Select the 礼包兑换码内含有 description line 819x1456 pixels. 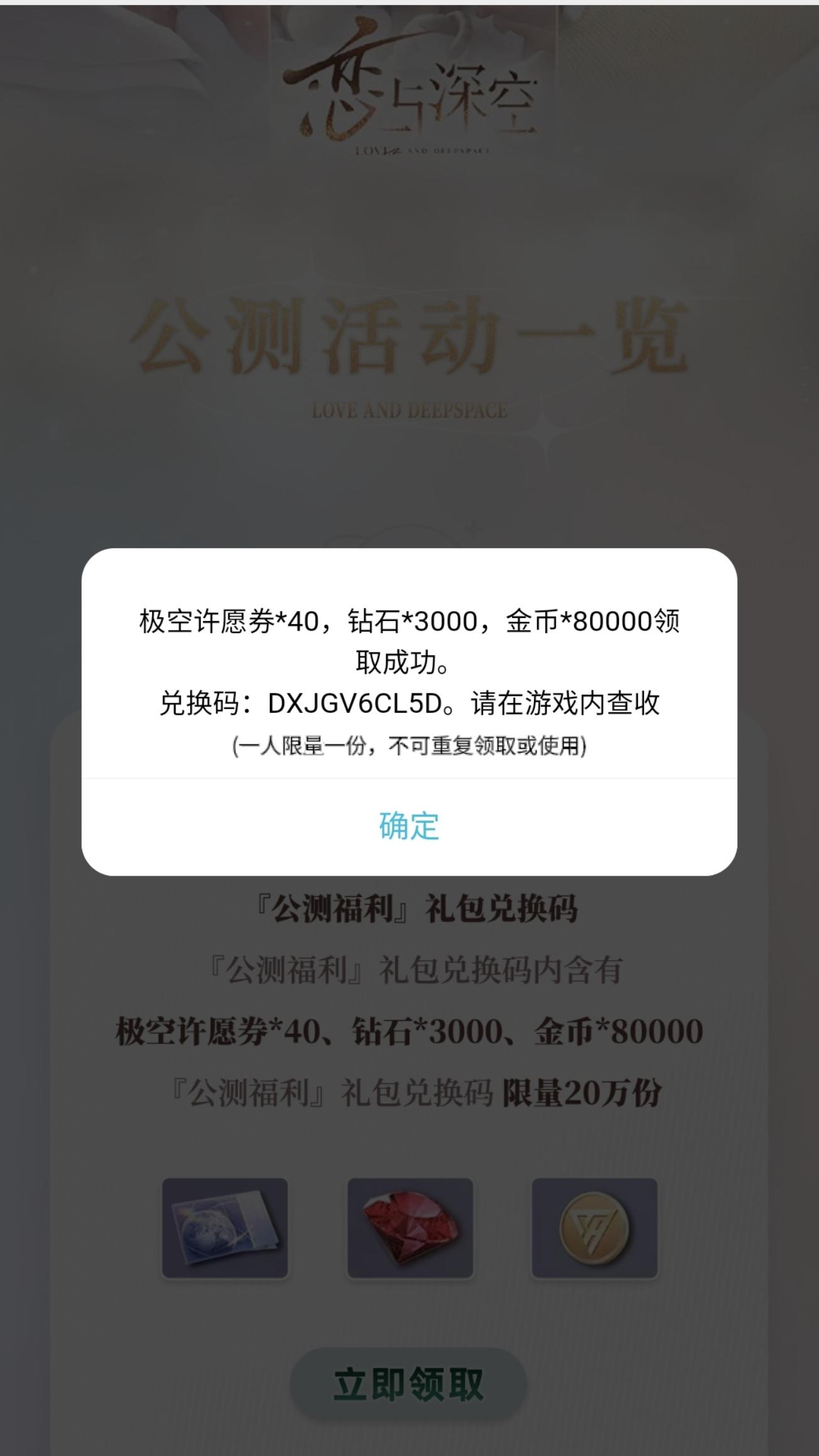[409, 968]
